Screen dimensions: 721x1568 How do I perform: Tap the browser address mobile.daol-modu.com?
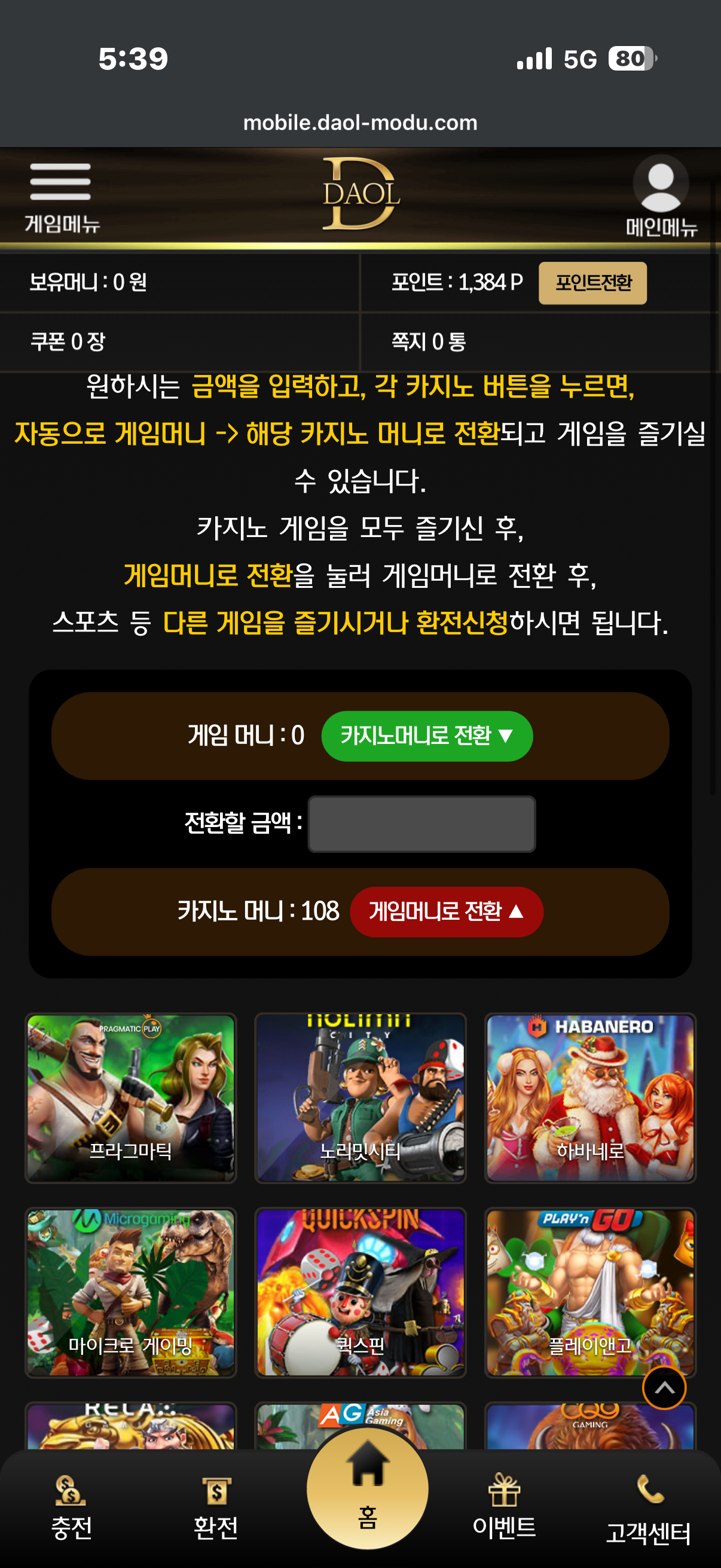(x=360, y=123)
